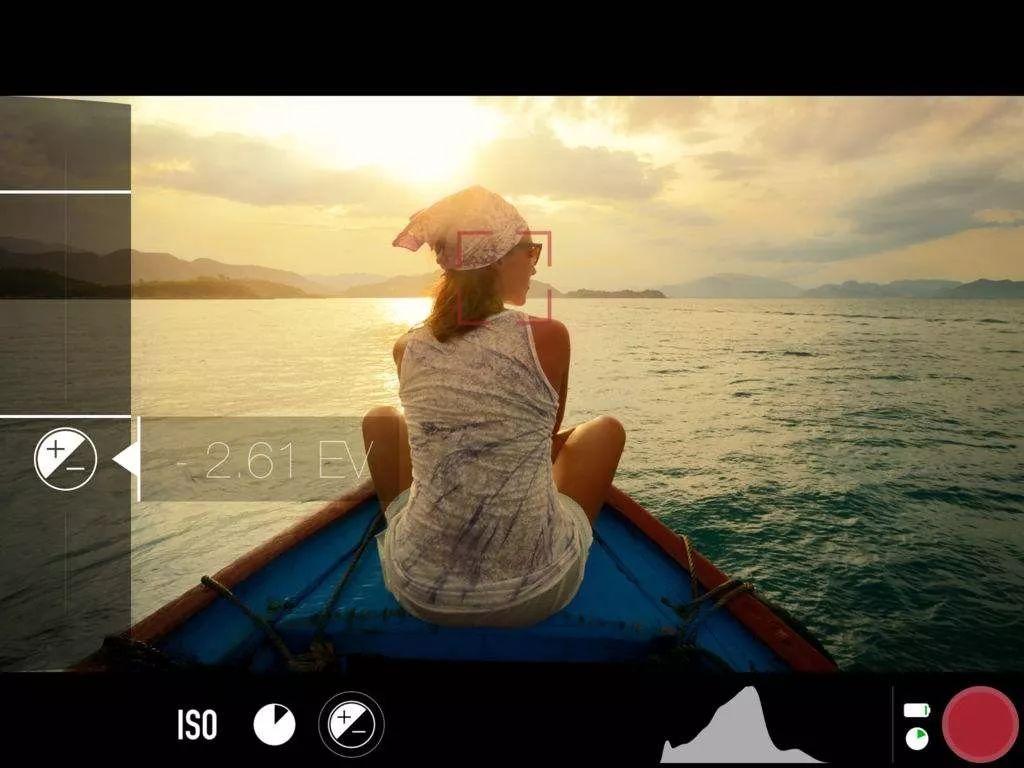Tap the circled exposure compensation icon in the bottom bar
1024x768 pixels.
click(351, 724)
